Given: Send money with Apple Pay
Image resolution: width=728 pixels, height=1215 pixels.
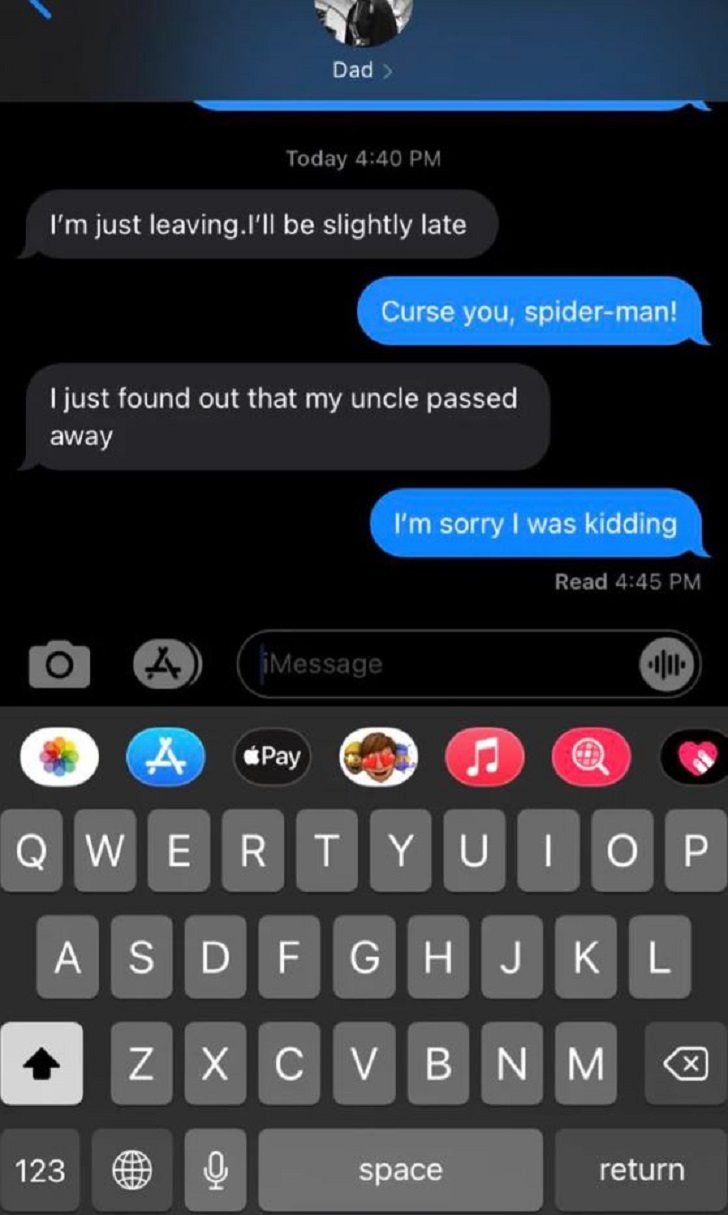Looking at the screenshot, I should [x=272, y=757].
